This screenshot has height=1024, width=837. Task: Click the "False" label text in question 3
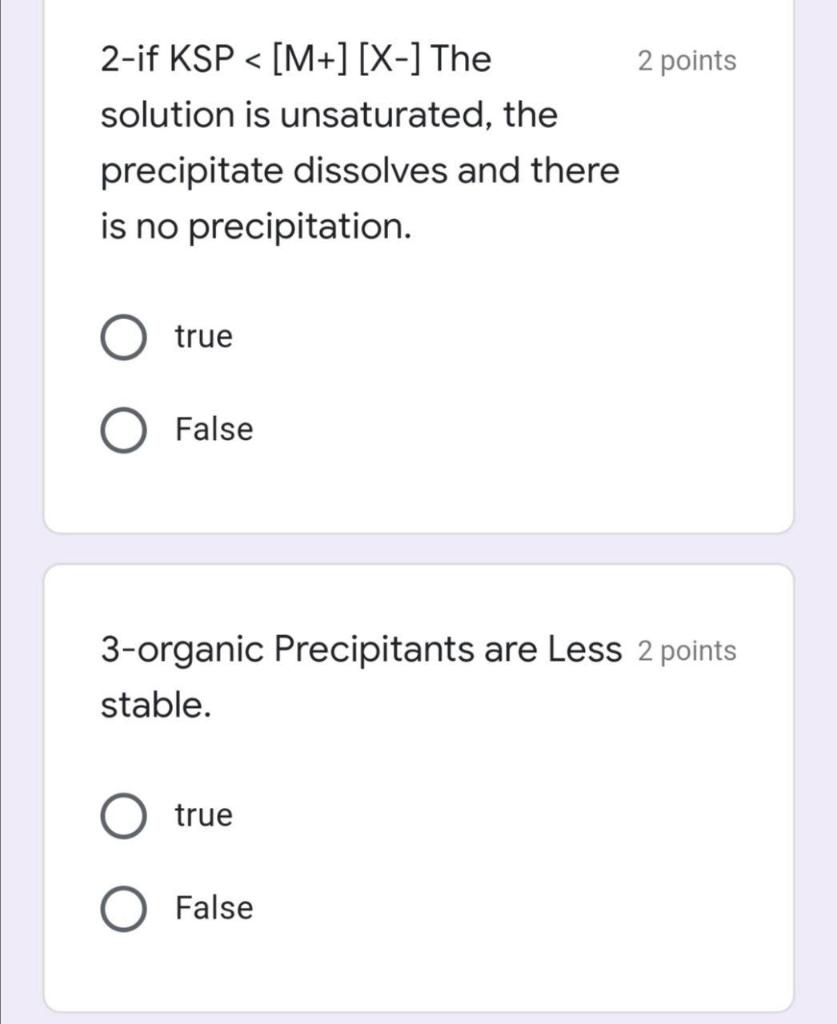[x=212, y=908]
